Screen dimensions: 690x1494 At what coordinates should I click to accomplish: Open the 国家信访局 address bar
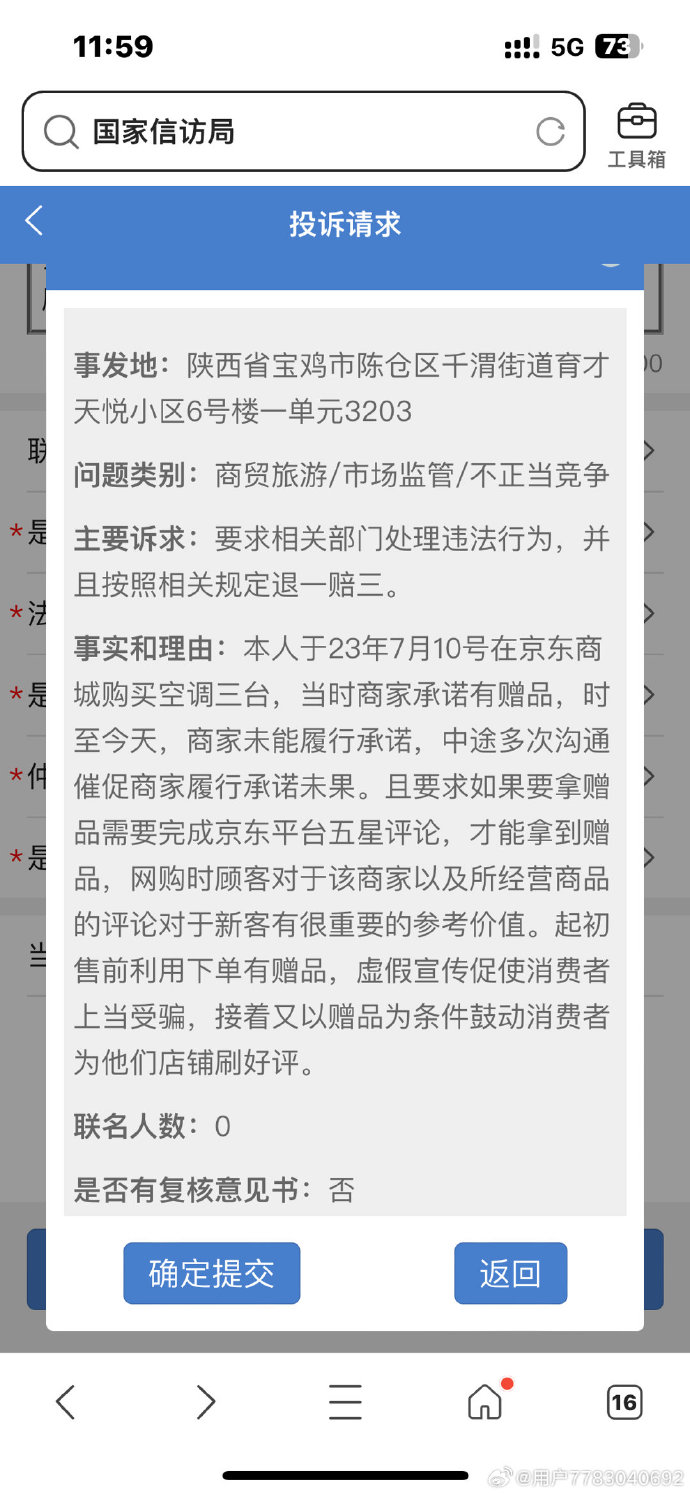[x=290, y=132]
